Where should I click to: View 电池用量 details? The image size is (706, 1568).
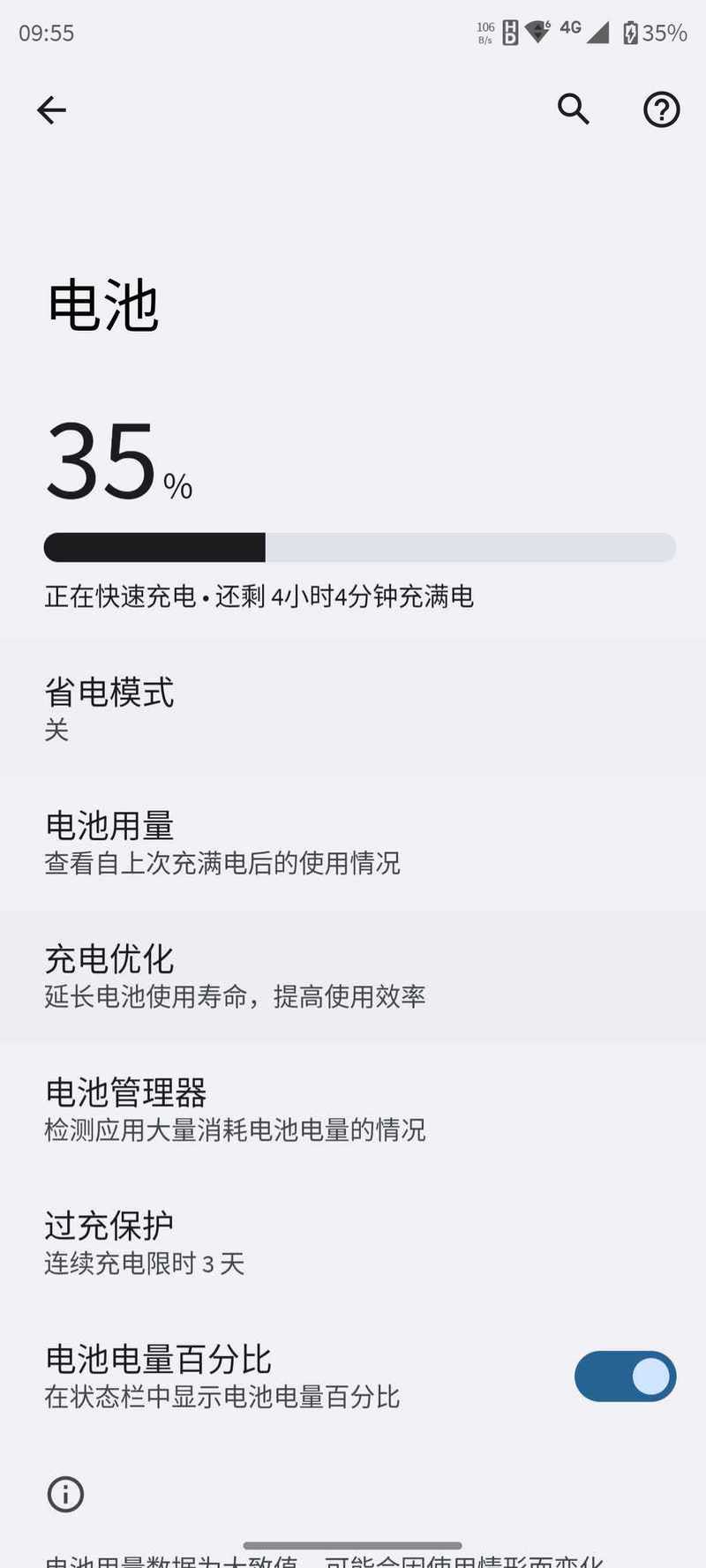pyautogui.click(x=353, y=843)
